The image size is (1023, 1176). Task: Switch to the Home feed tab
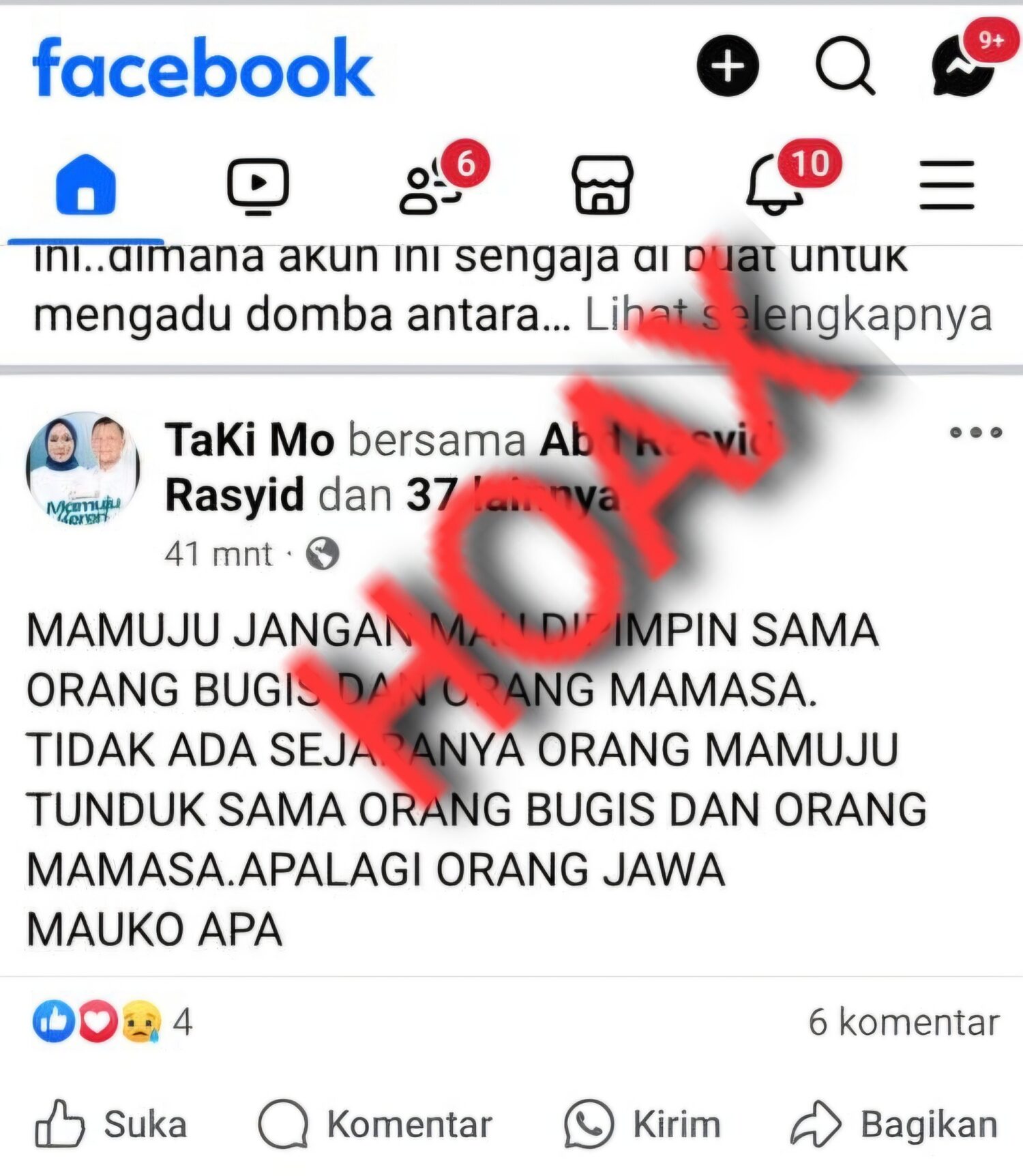(86, 185)
